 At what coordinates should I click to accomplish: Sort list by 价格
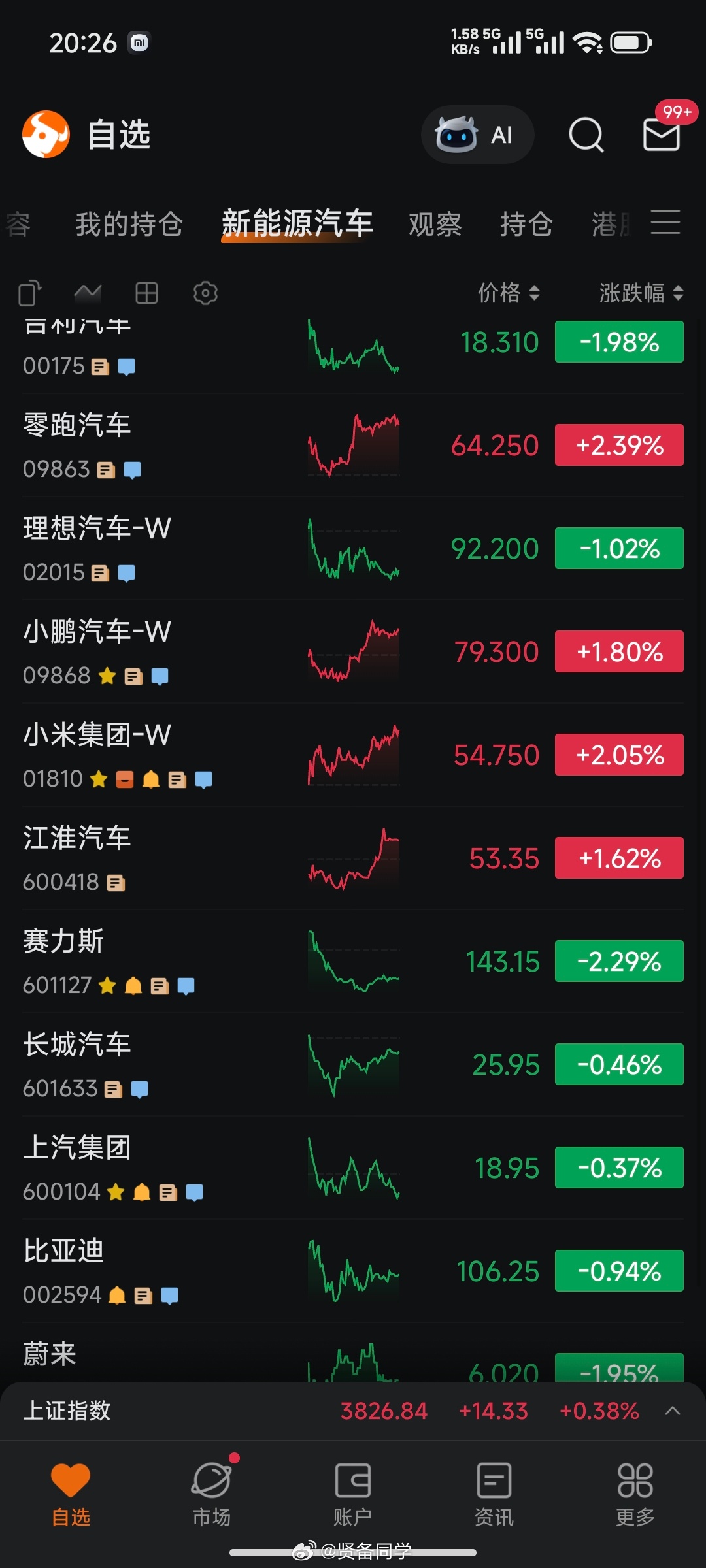[509, 293]
